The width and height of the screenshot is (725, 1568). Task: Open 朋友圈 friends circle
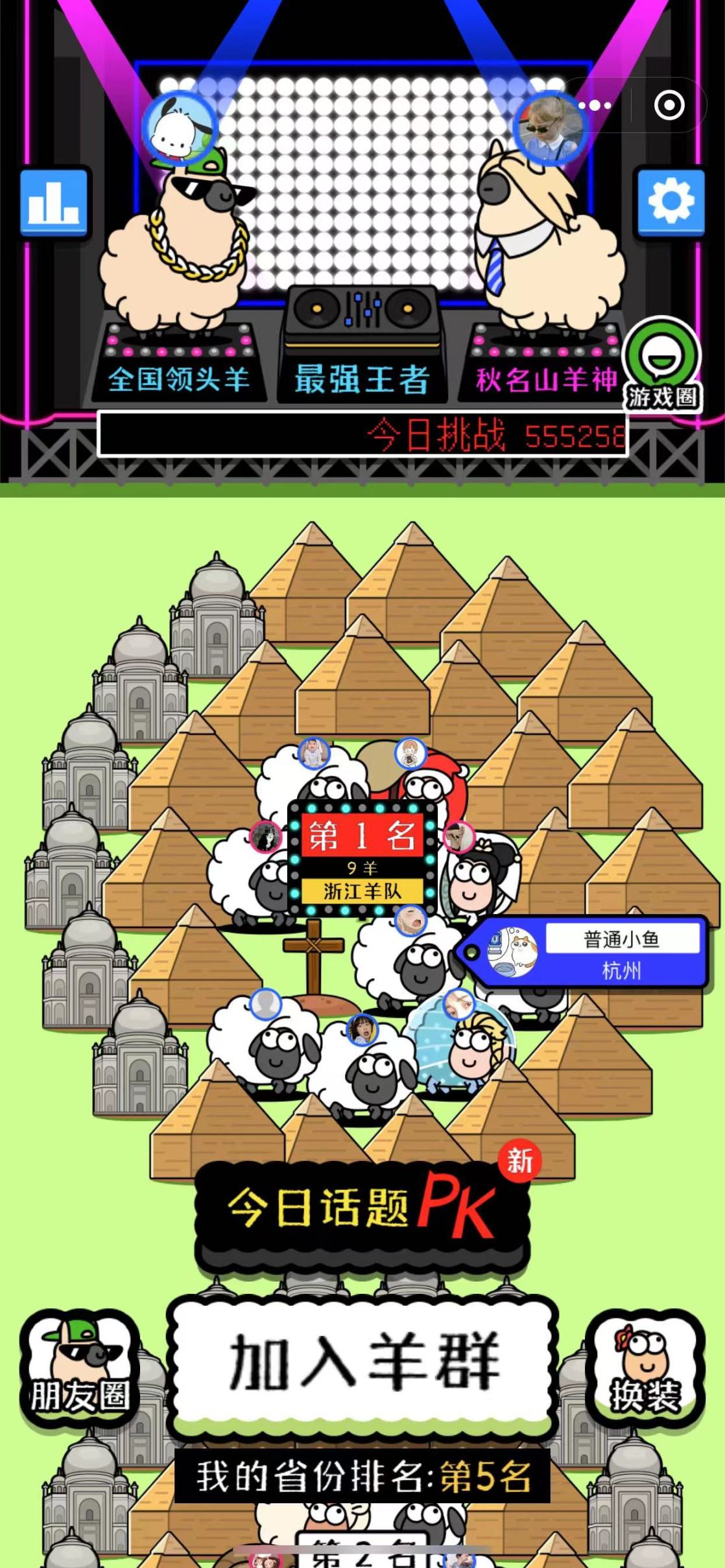[79, 1366]
